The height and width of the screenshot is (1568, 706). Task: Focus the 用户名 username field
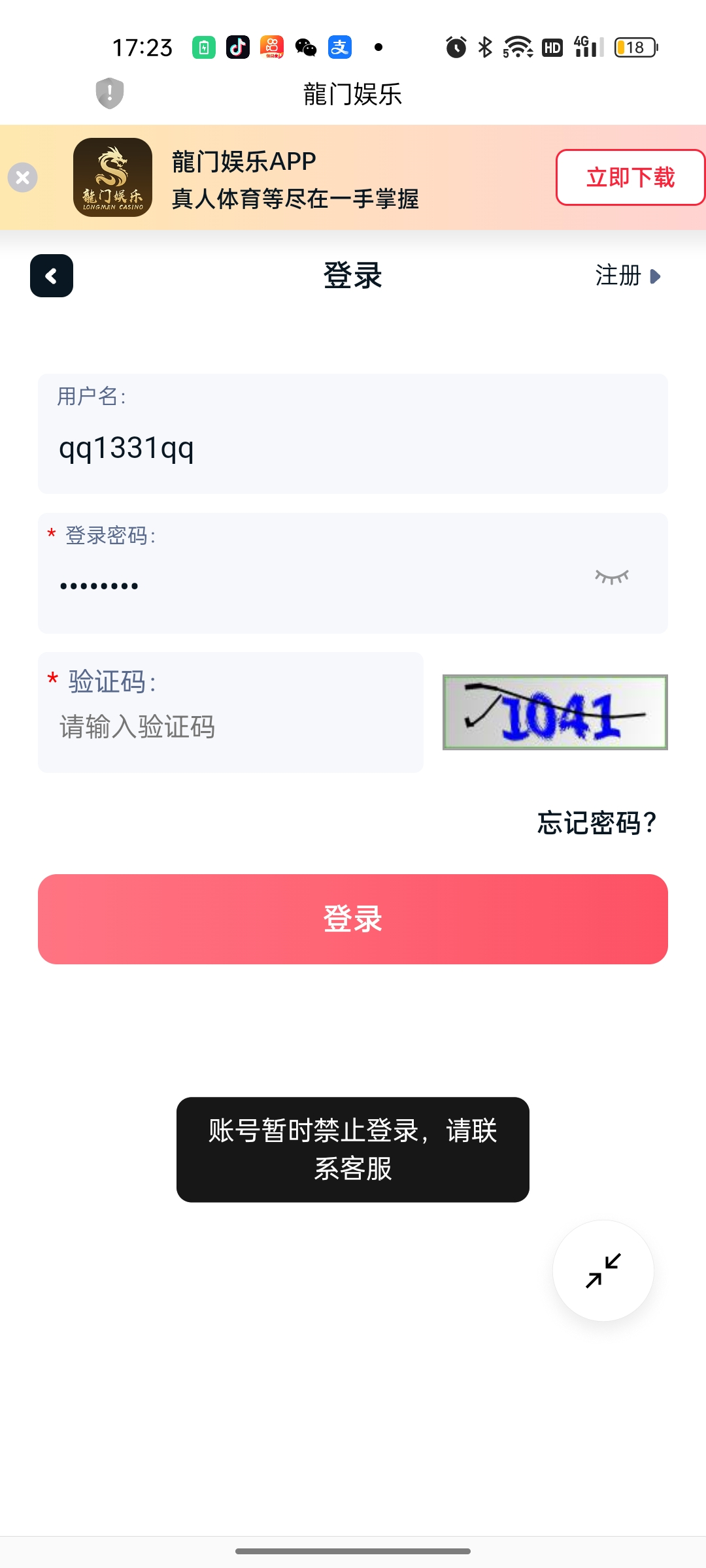(x=353, y=448)
